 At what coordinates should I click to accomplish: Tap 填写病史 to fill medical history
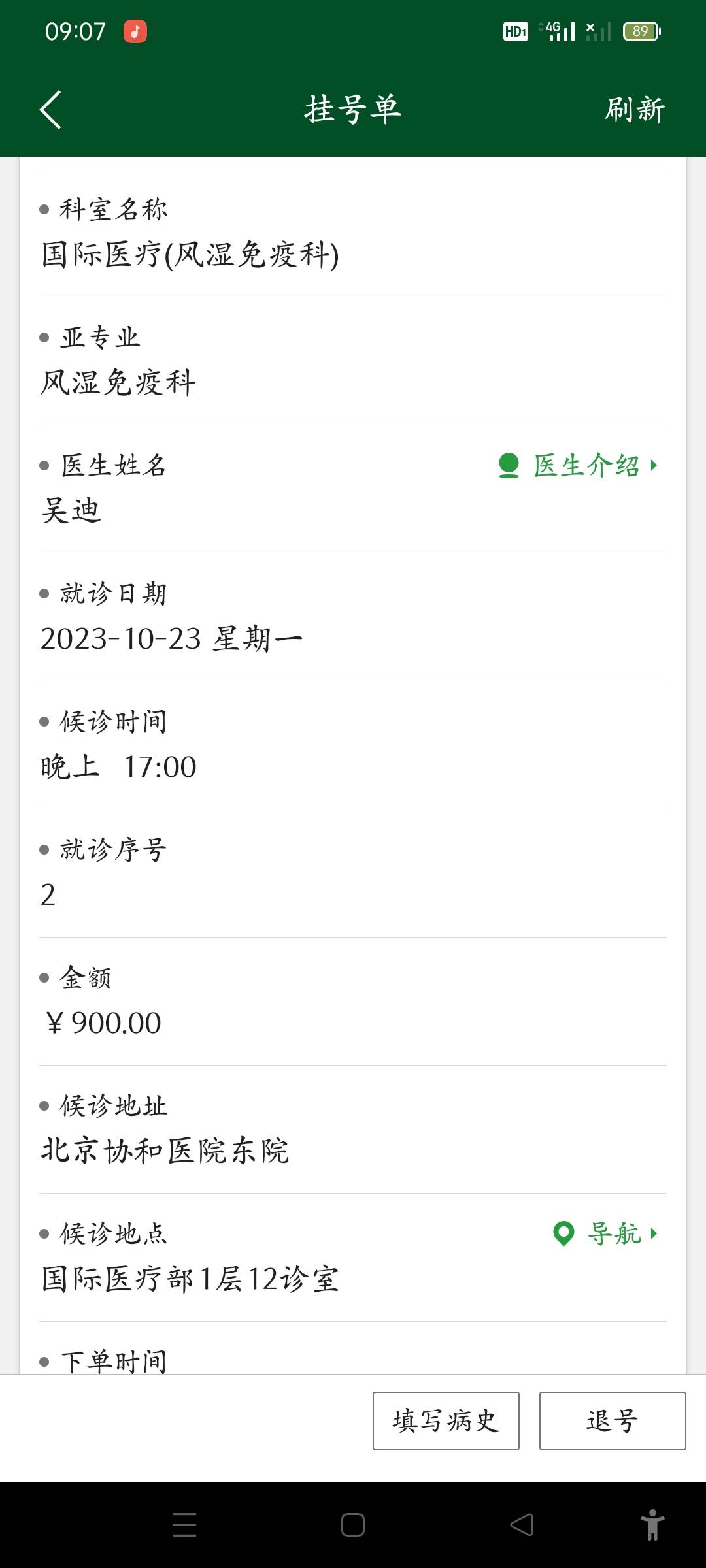click(446, 1421)
